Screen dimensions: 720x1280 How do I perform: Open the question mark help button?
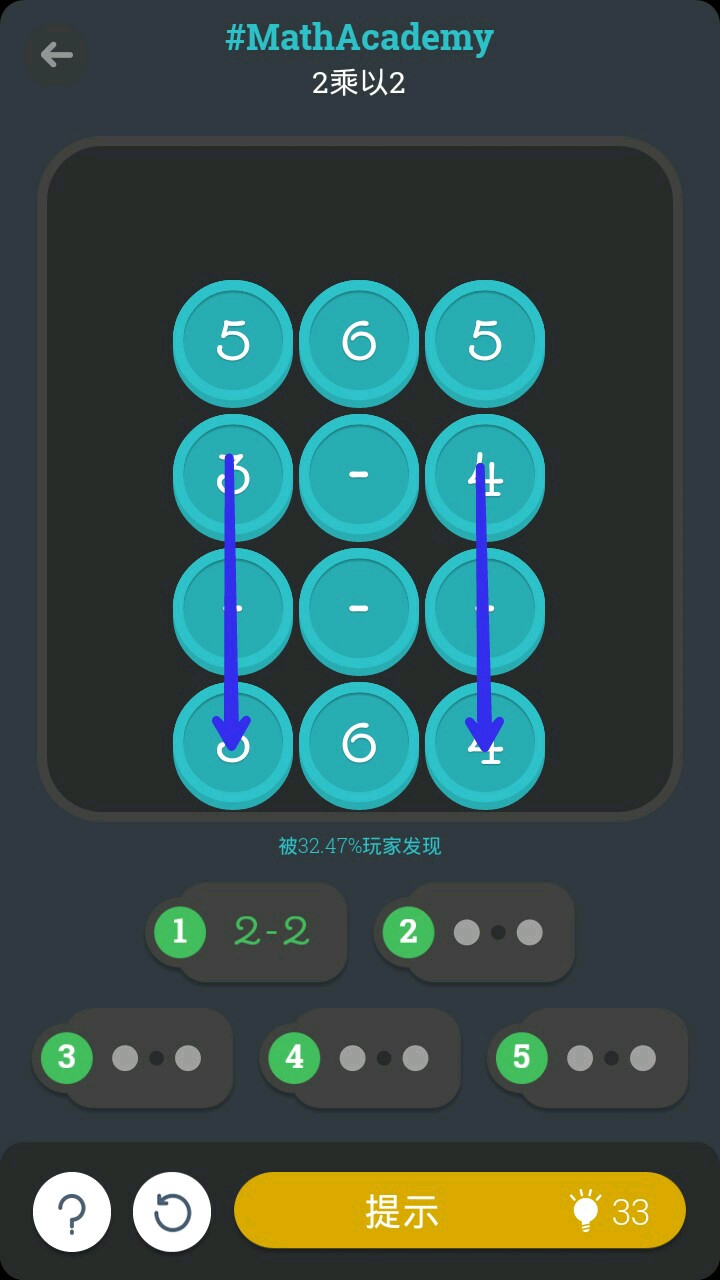coord(72,1212)
